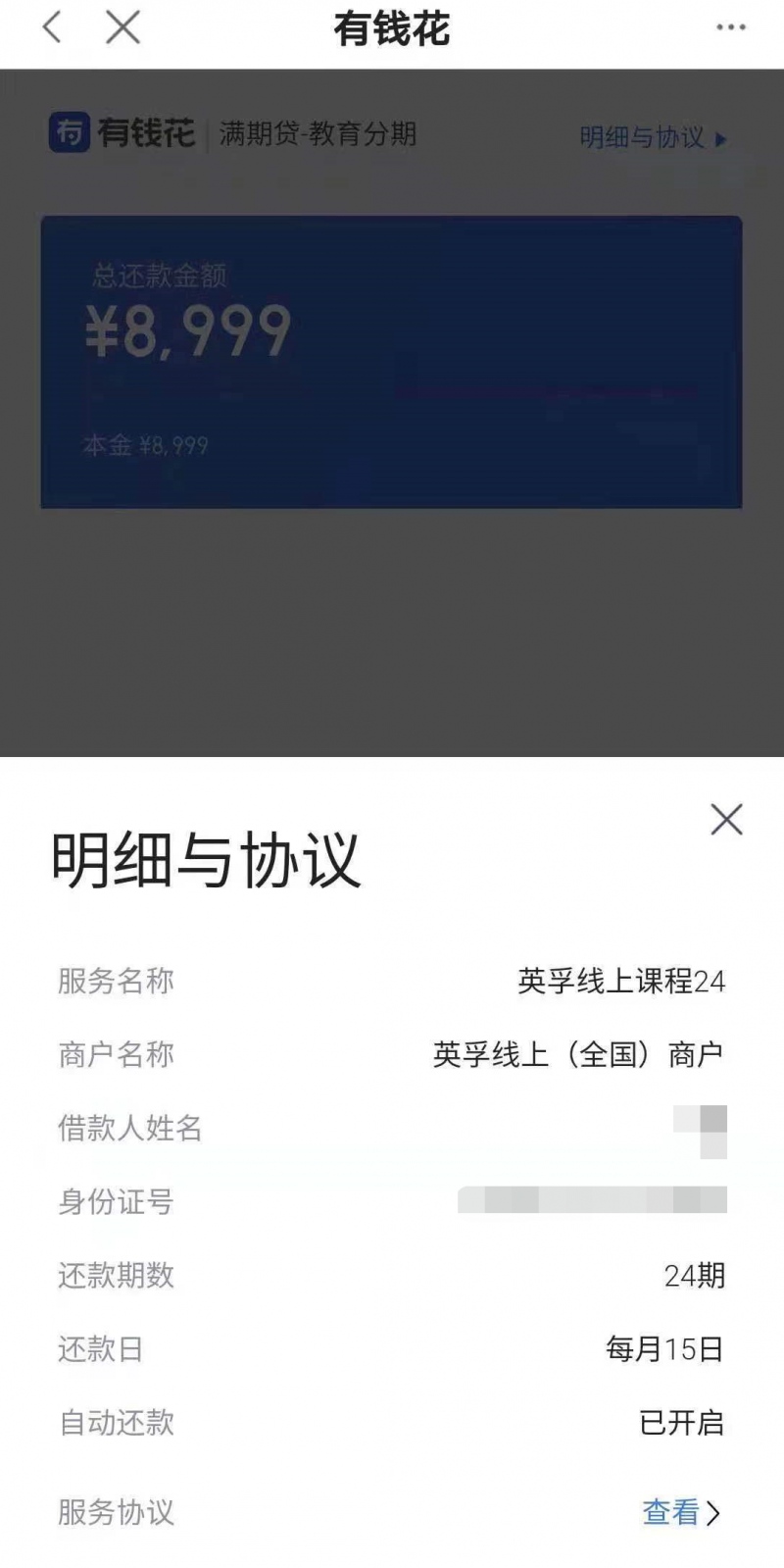Tap the 有钱花 title in the header
The height and width of the screenshot is (1568, 784).
(x=392, y=28)
